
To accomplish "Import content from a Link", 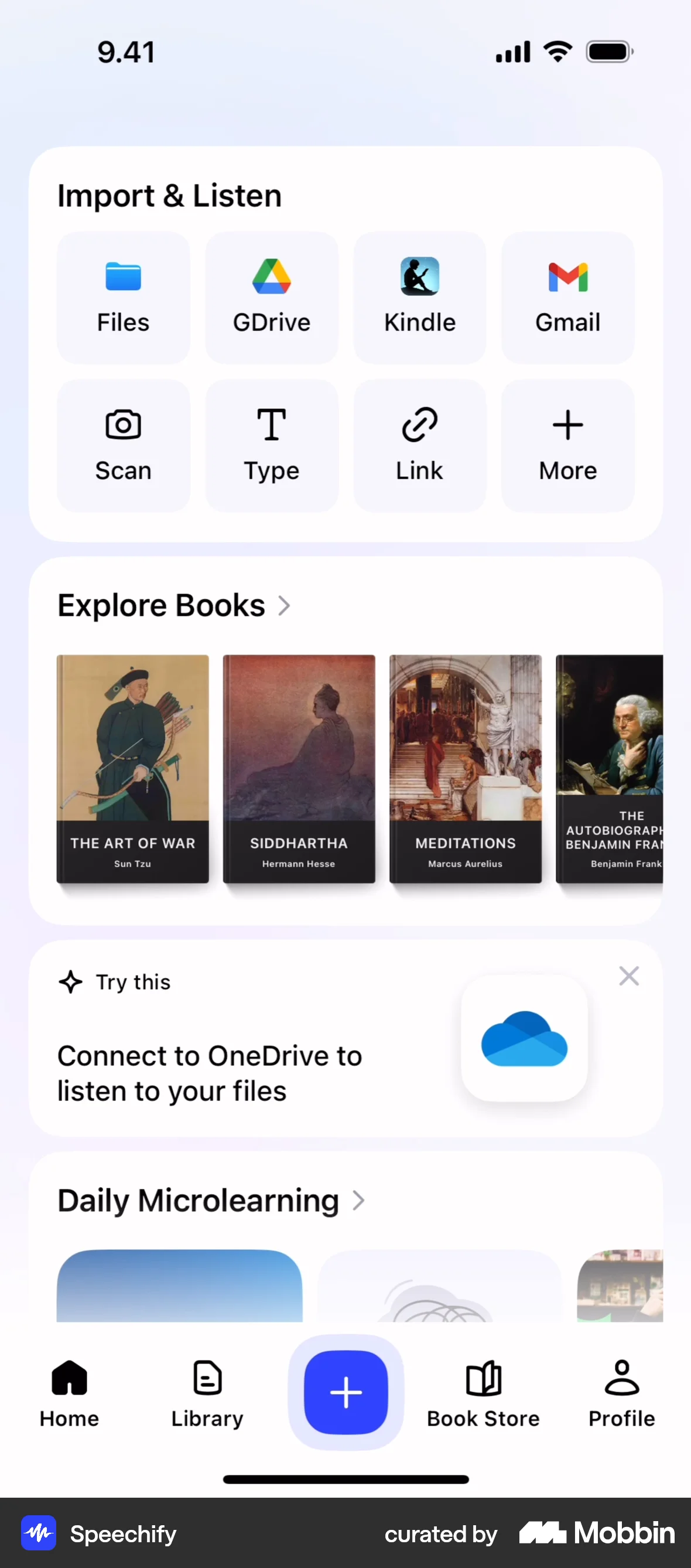I will 419,444.
